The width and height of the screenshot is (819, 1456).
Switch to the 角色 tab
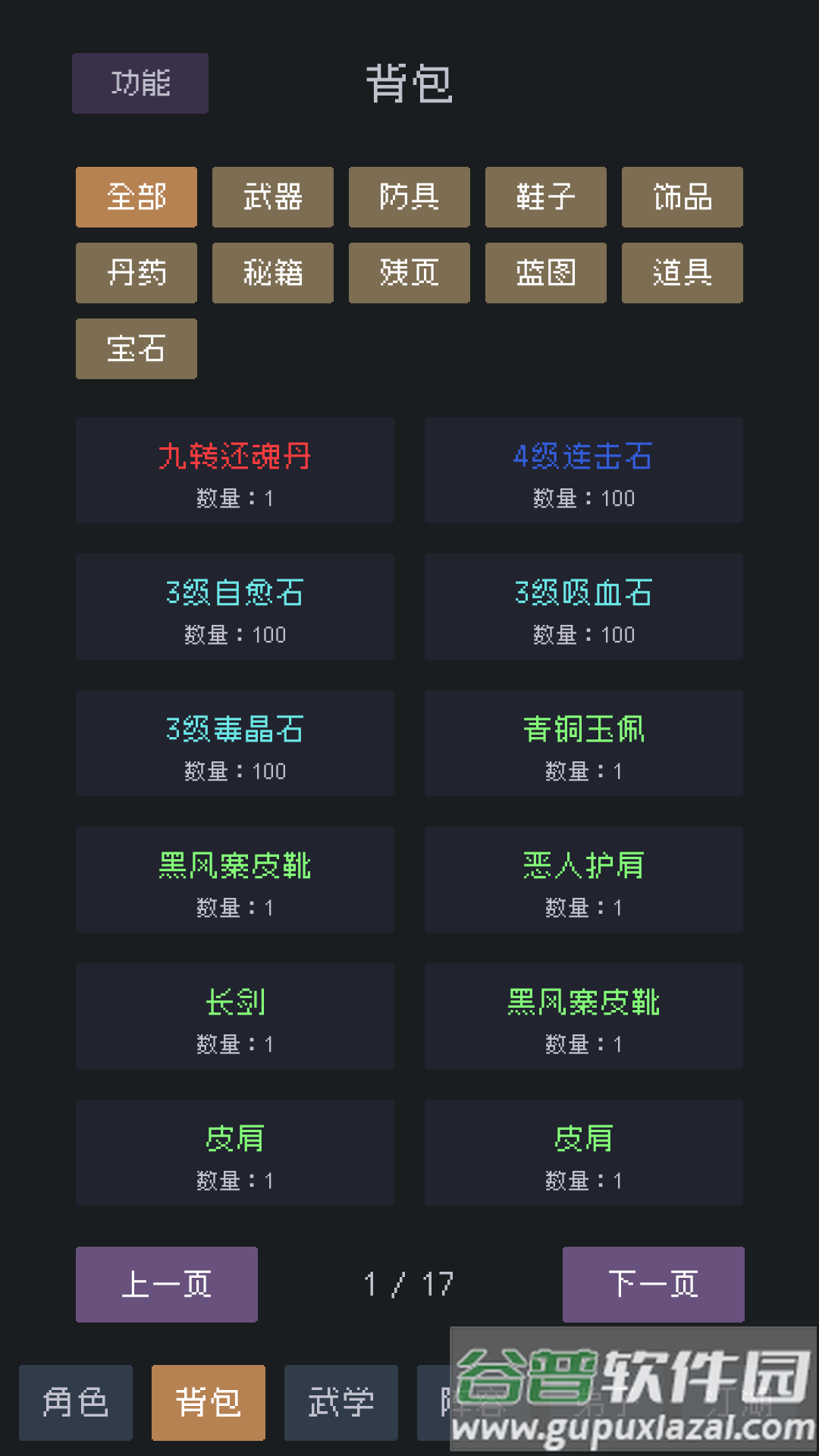(76, 1402)
